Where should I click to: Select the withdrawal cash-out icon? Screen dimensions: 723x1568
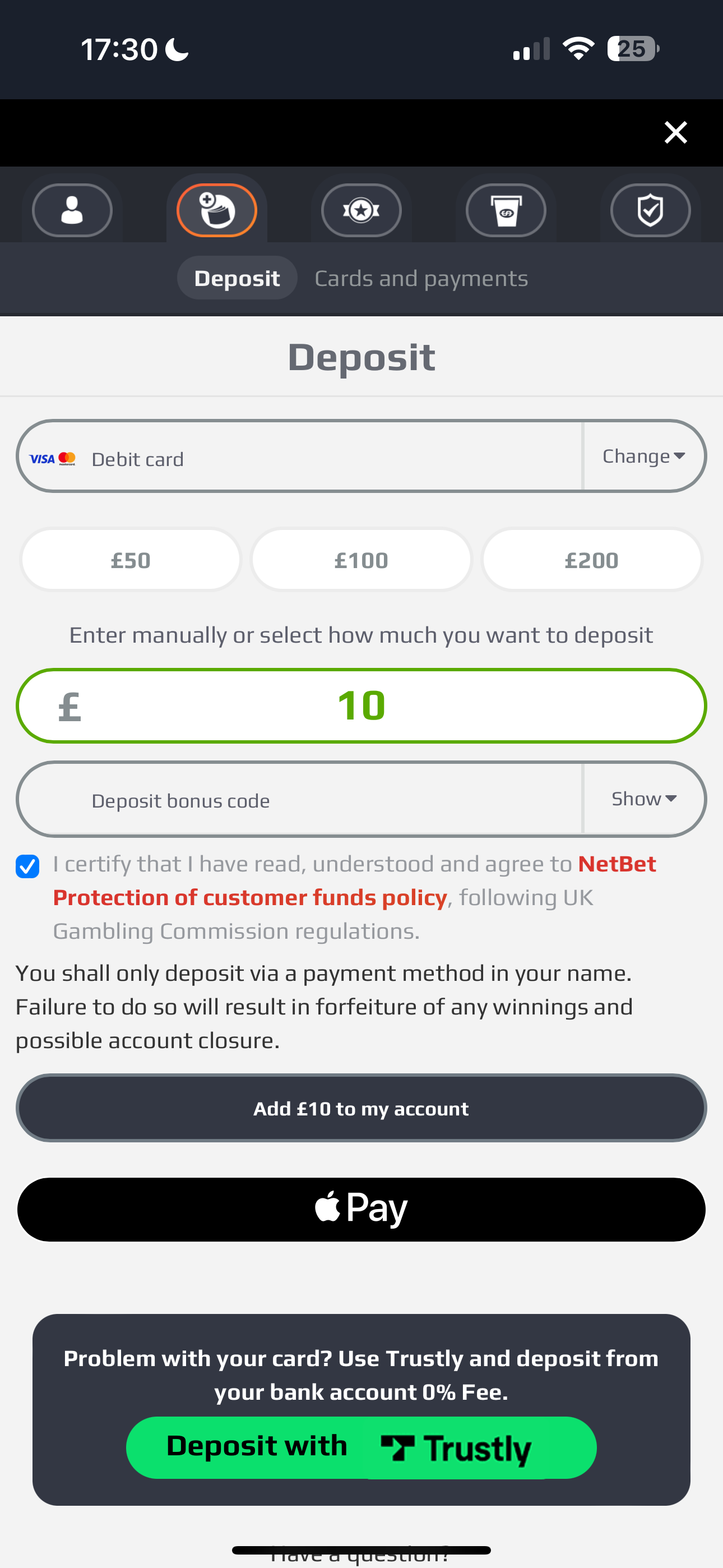point(506,210)
